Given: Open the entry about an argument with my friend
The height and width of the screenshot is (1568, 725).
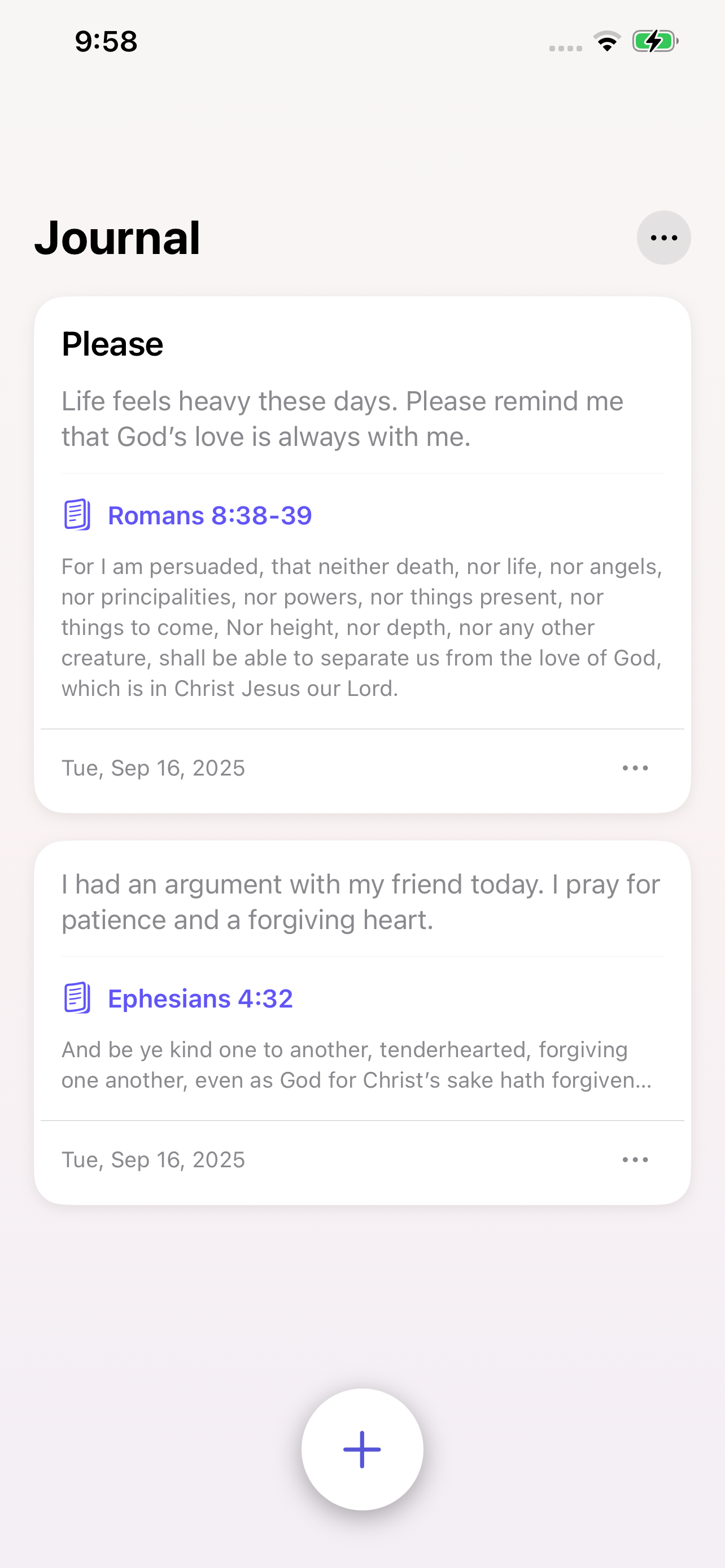Looking at the screenshot, I should pos(360,901).
